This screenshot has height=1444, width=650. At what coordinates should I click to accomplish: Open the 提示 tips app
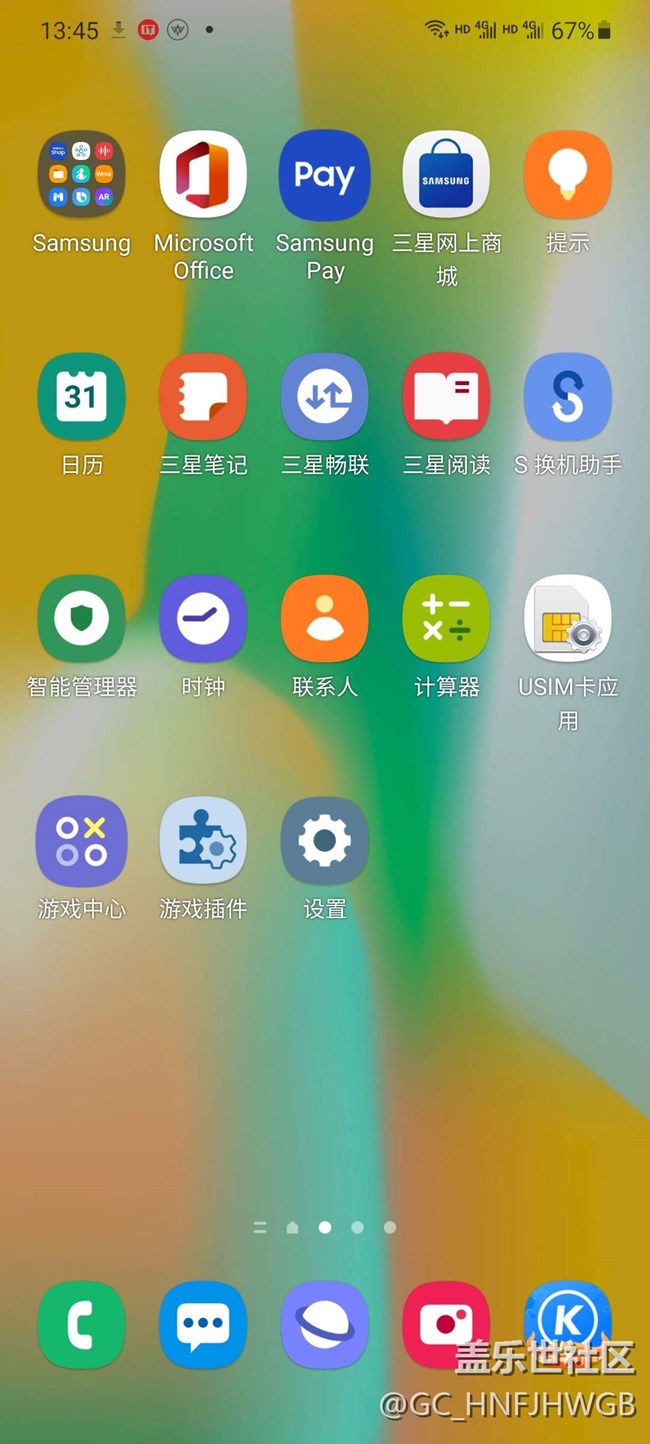pos(567,176)
